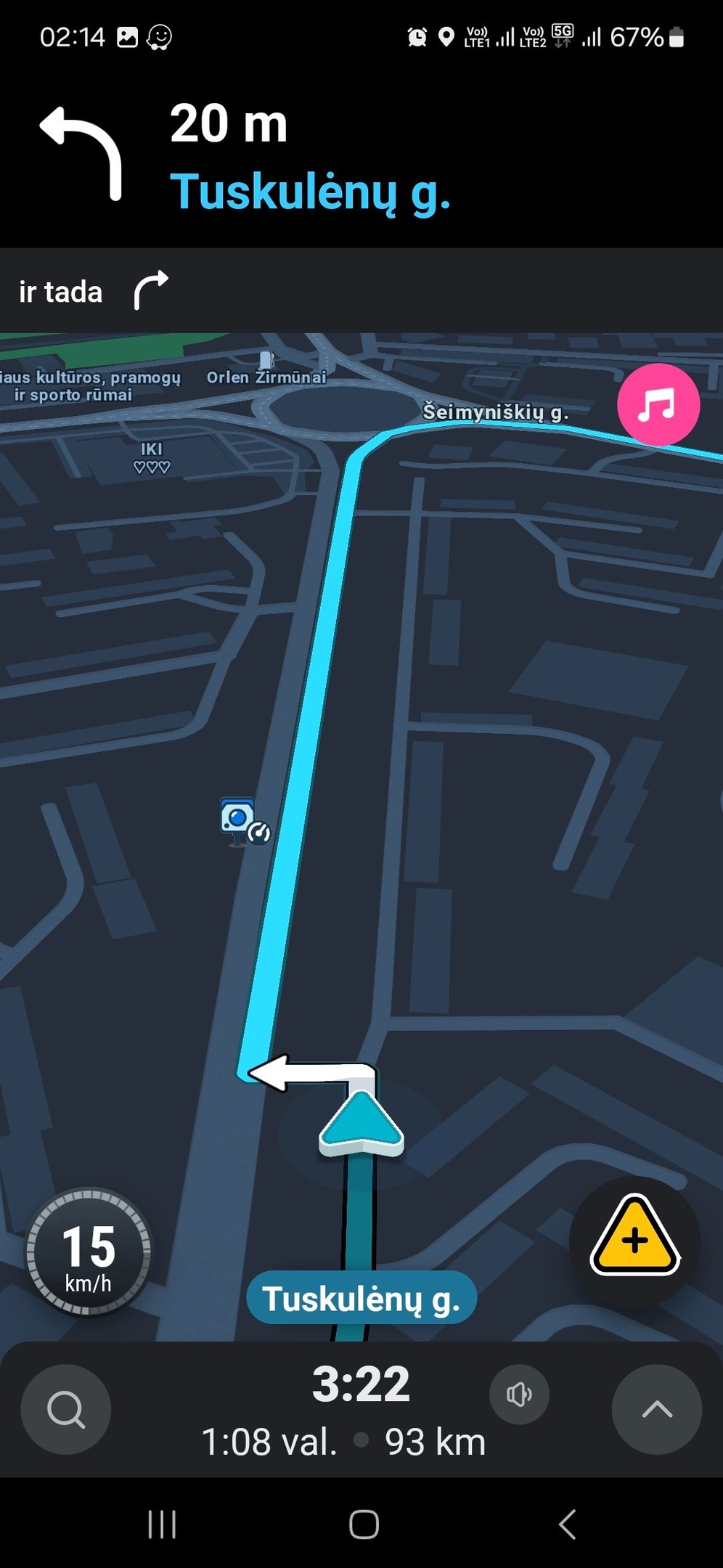This screenshot has height=1568, width=723.
Task: Go back with the system back button
Action: [x=568, y=1524]
